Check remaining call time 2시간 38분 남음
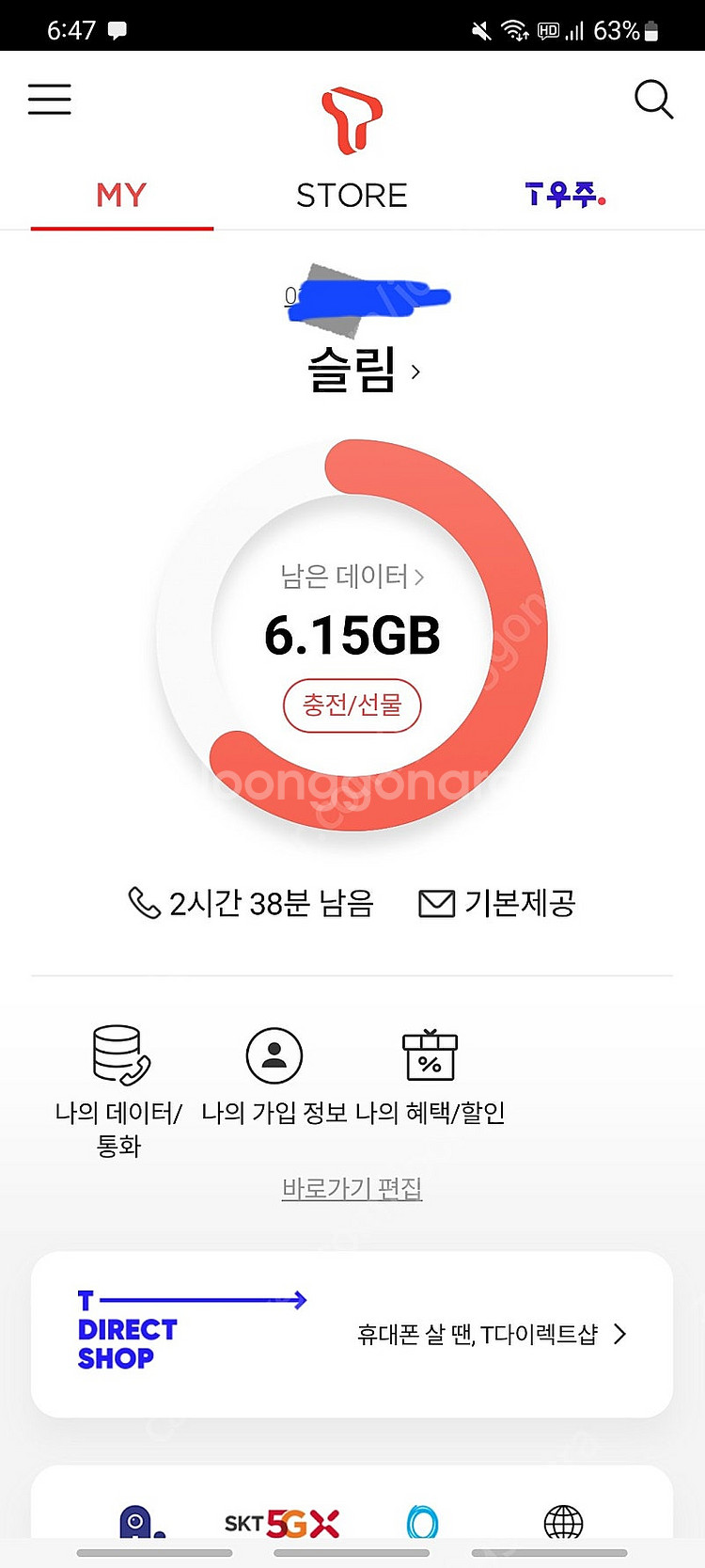The height and width of the screenshot is (1568, 705). [252, 903]
